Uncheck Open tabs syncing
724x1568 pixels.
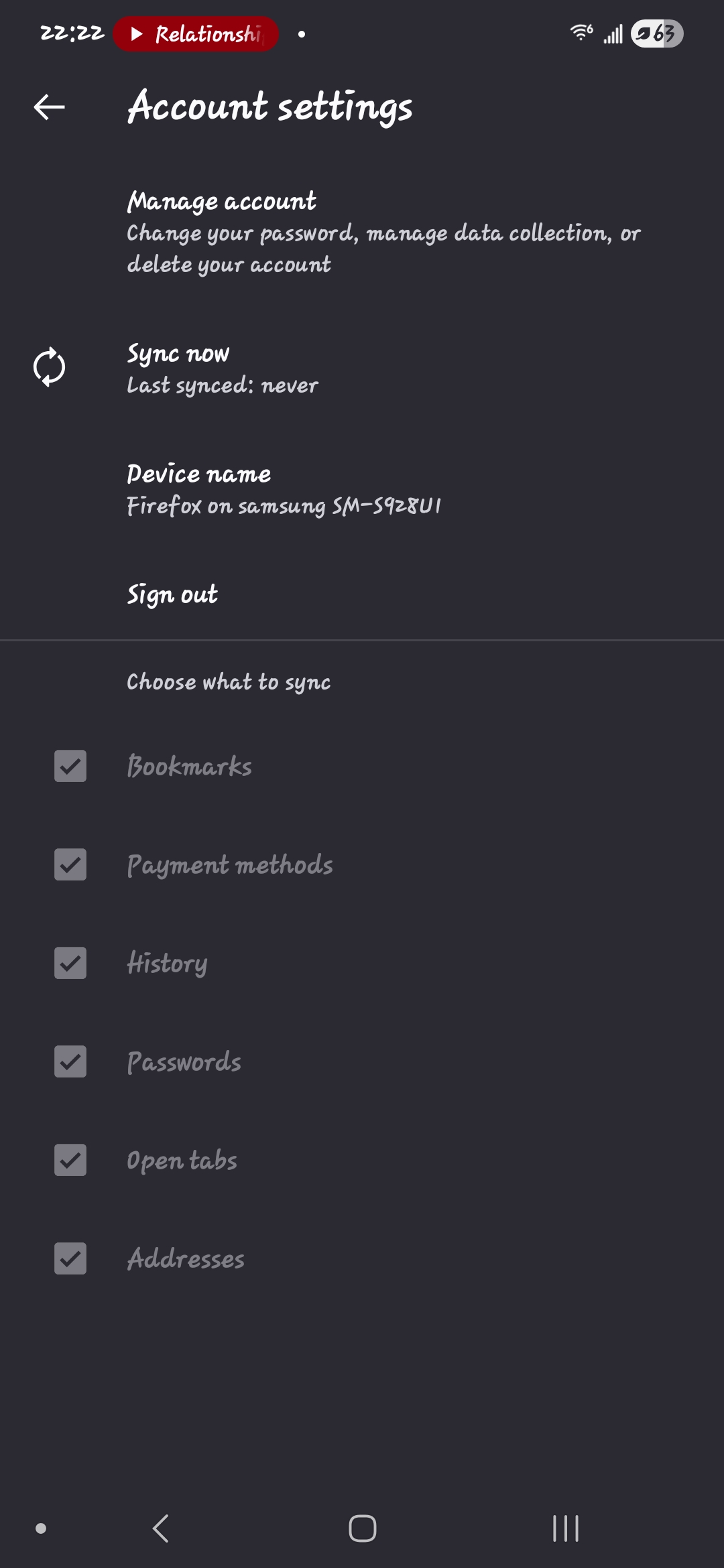[x=70, y=1160]
